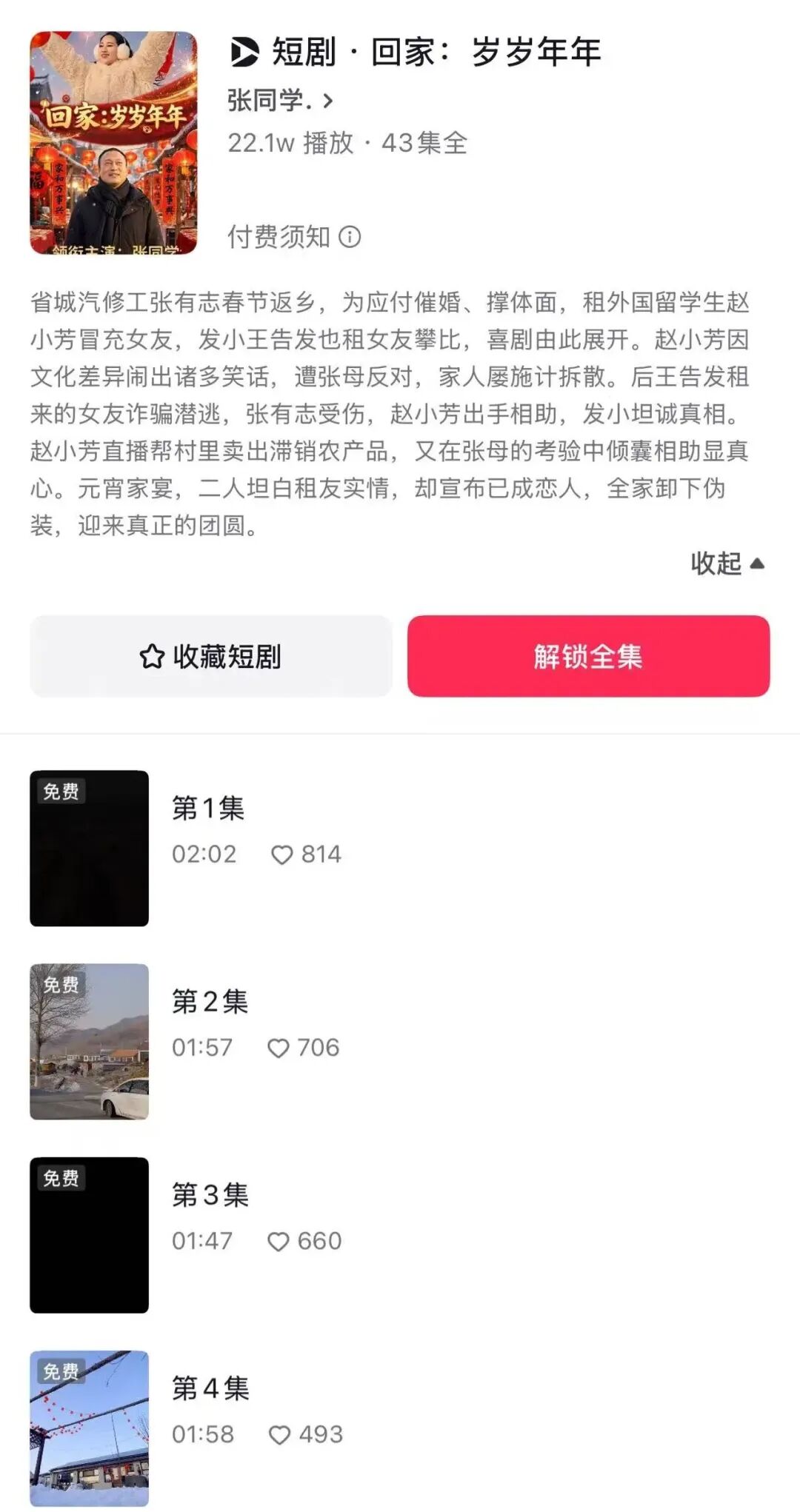
Task: Unlock all episodes with 解锁全集
Action: [x=588, y=656]
